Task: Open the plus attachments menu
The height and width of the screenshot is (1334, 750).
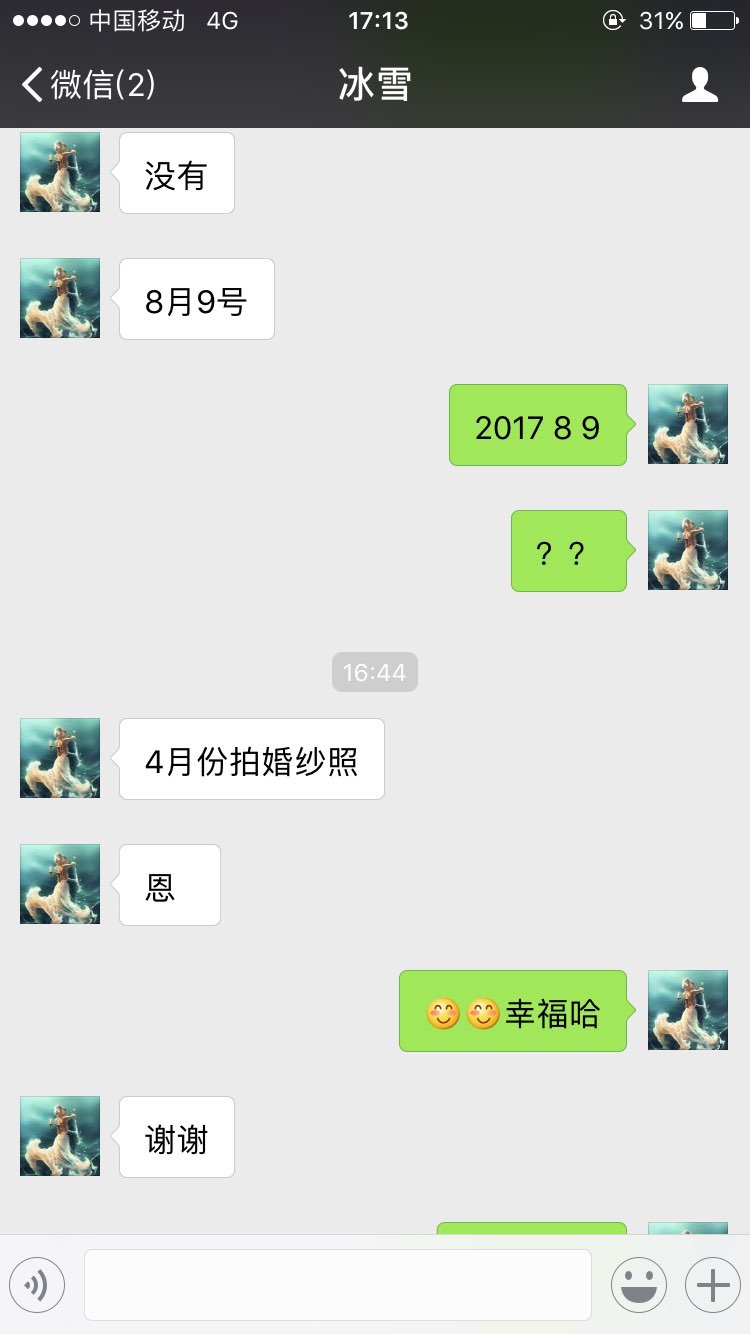Action: point(712,1285)
